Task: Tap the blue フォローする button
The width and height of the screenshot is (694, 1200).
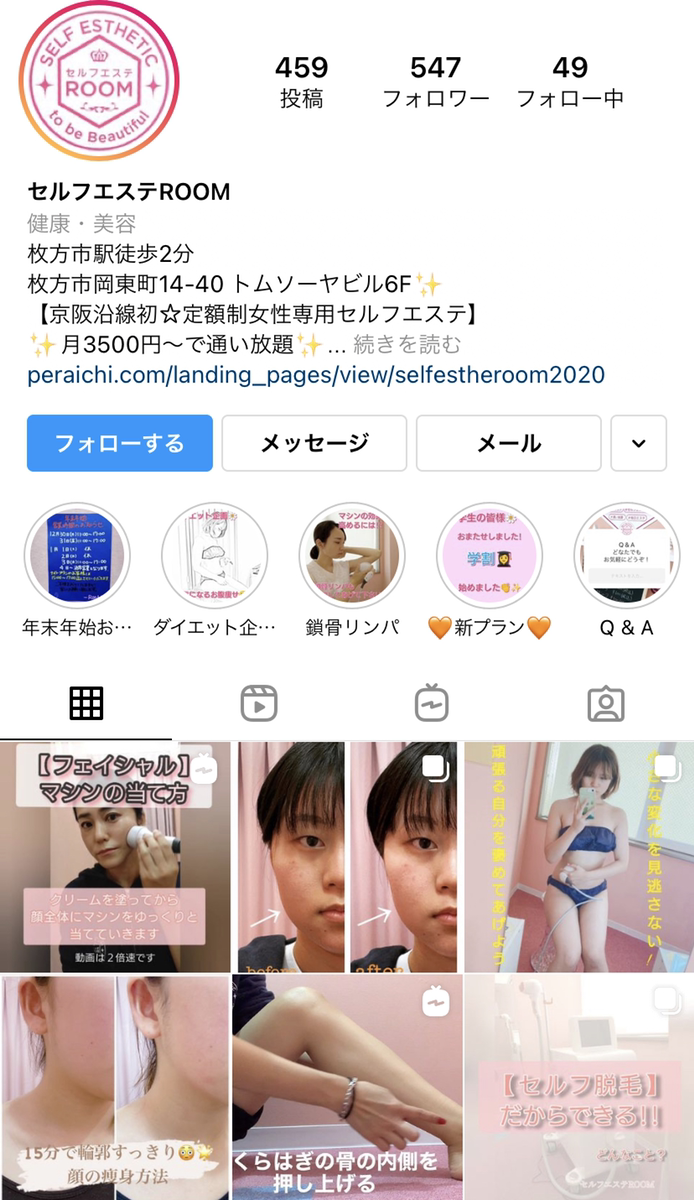Action: (120, 443)
